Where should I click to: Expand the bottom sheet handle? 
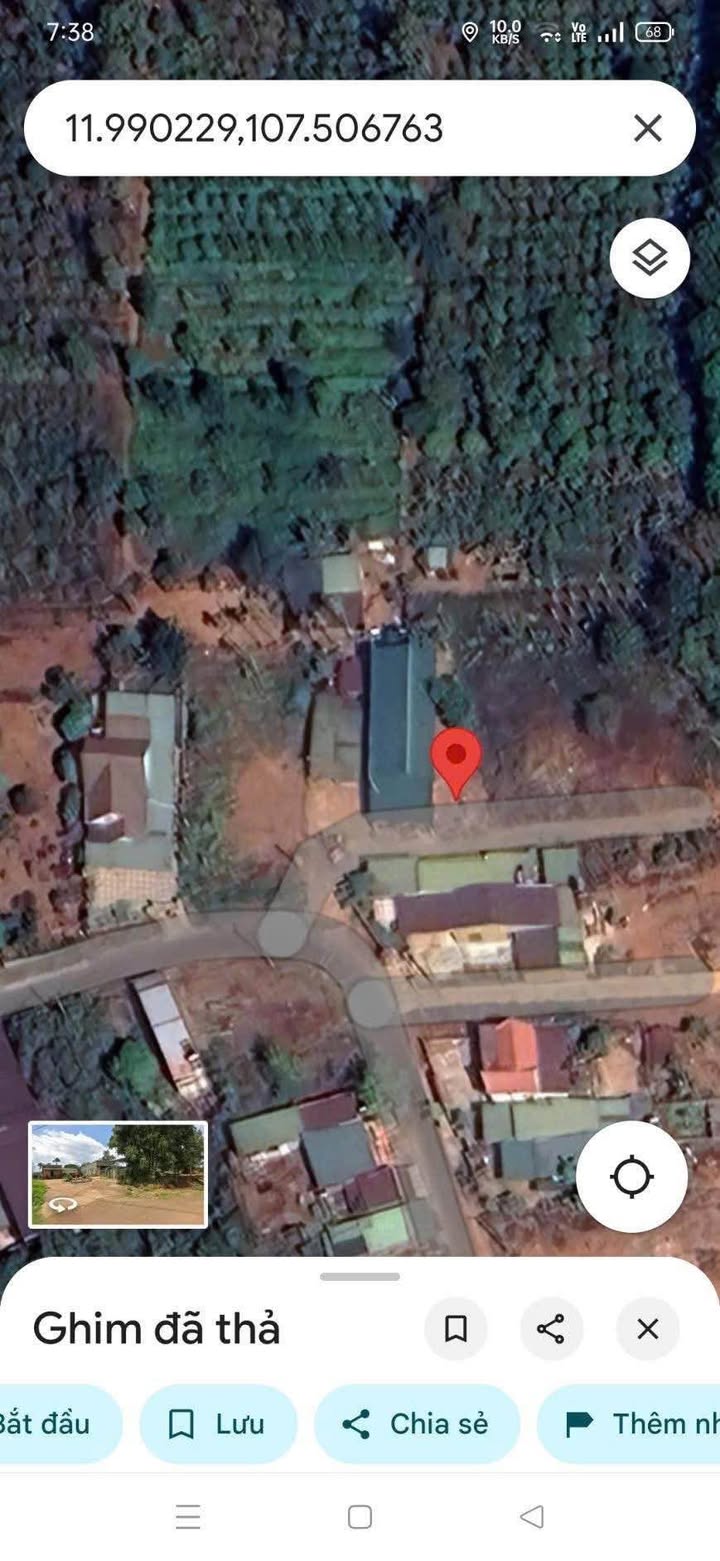click(360, 1276)
